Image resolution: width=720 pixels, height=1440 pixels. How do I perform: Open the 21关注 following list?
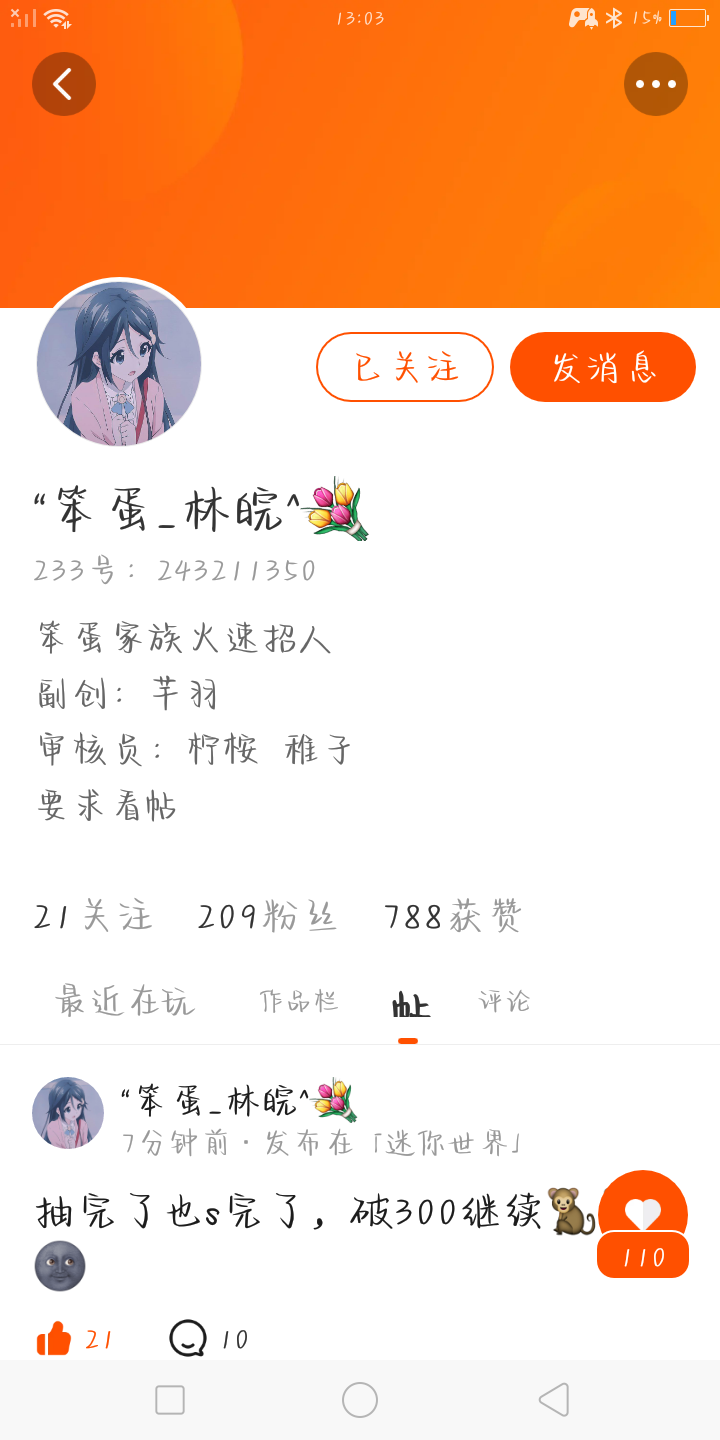click(x=93, y=916)
